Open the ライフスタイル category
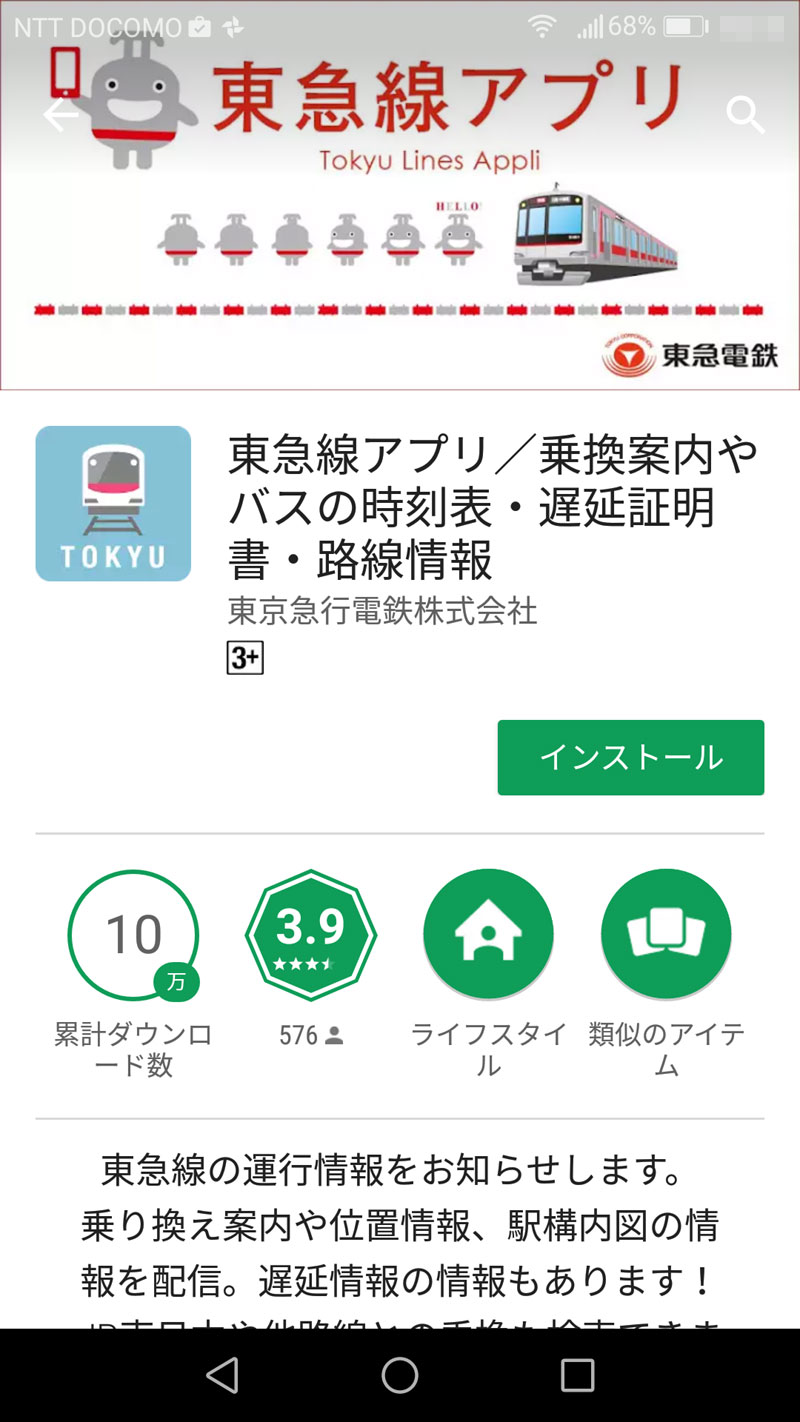Viewport: 800px width, 1422px height. coord(488,935)
